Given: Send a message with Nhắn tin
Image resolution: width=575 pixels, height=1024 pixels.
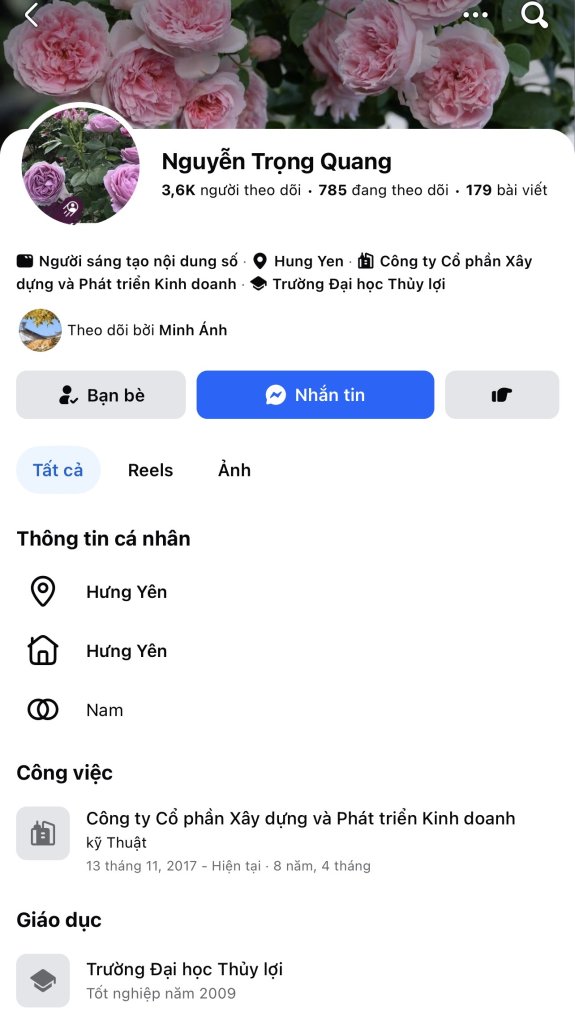Looking at the screenshot, I should click(x=315, y=394).
